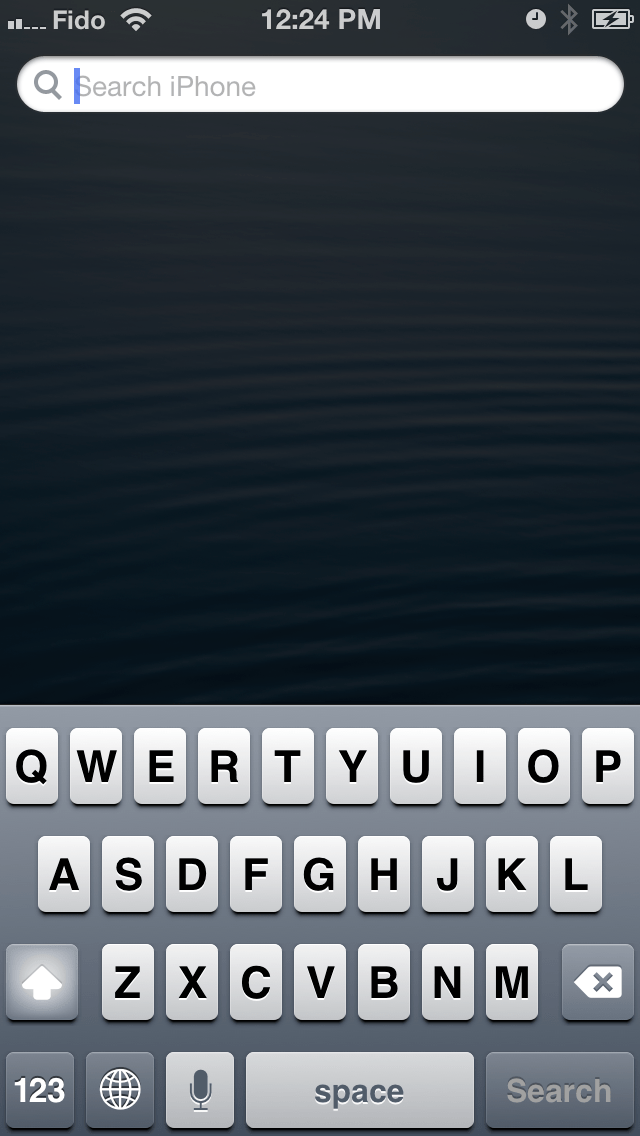Switch to the 123 numeric keyboard
The width and height of the screenshot is (640, 1136).
(40, 1090)
